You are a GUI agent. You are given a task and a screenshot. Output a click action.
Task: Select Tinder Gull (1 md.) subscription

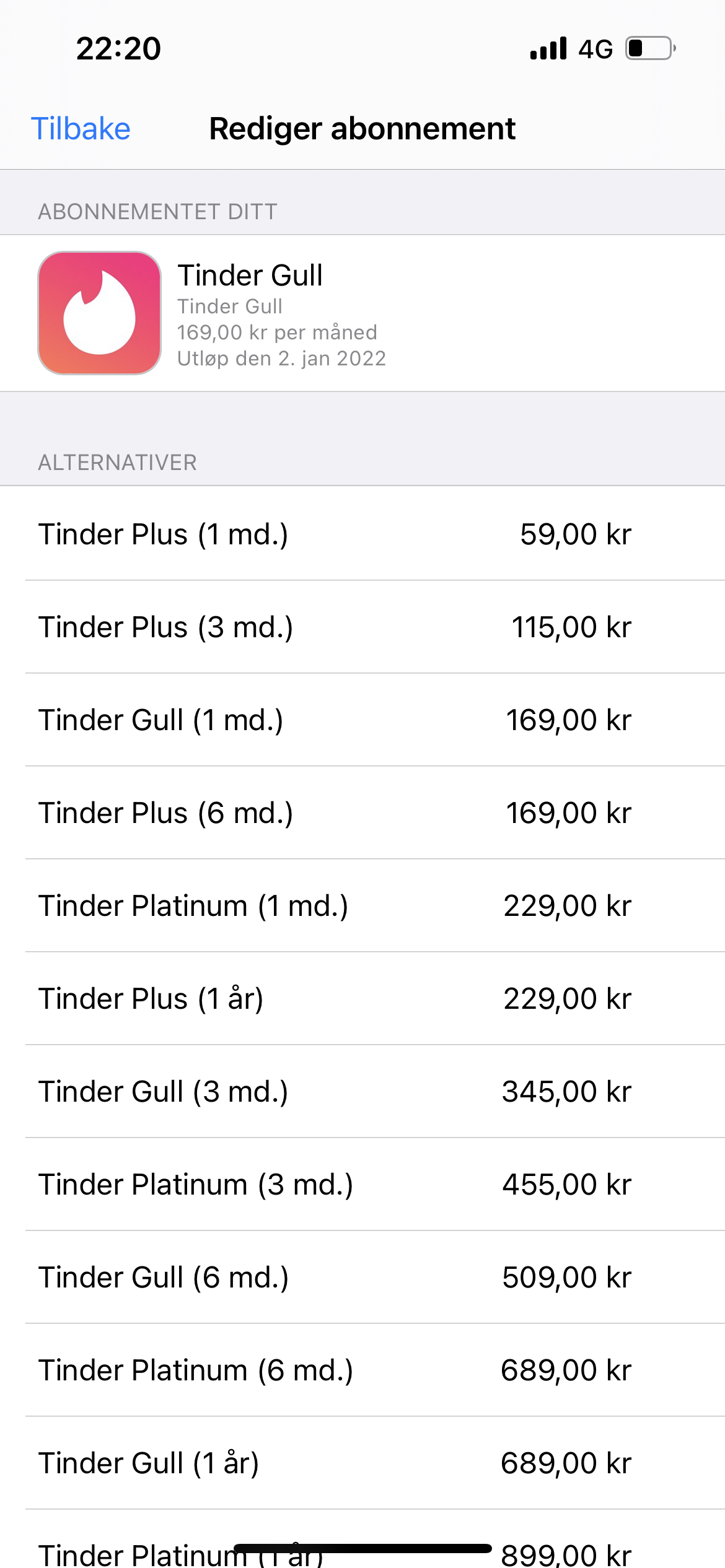tap(362, 720)
